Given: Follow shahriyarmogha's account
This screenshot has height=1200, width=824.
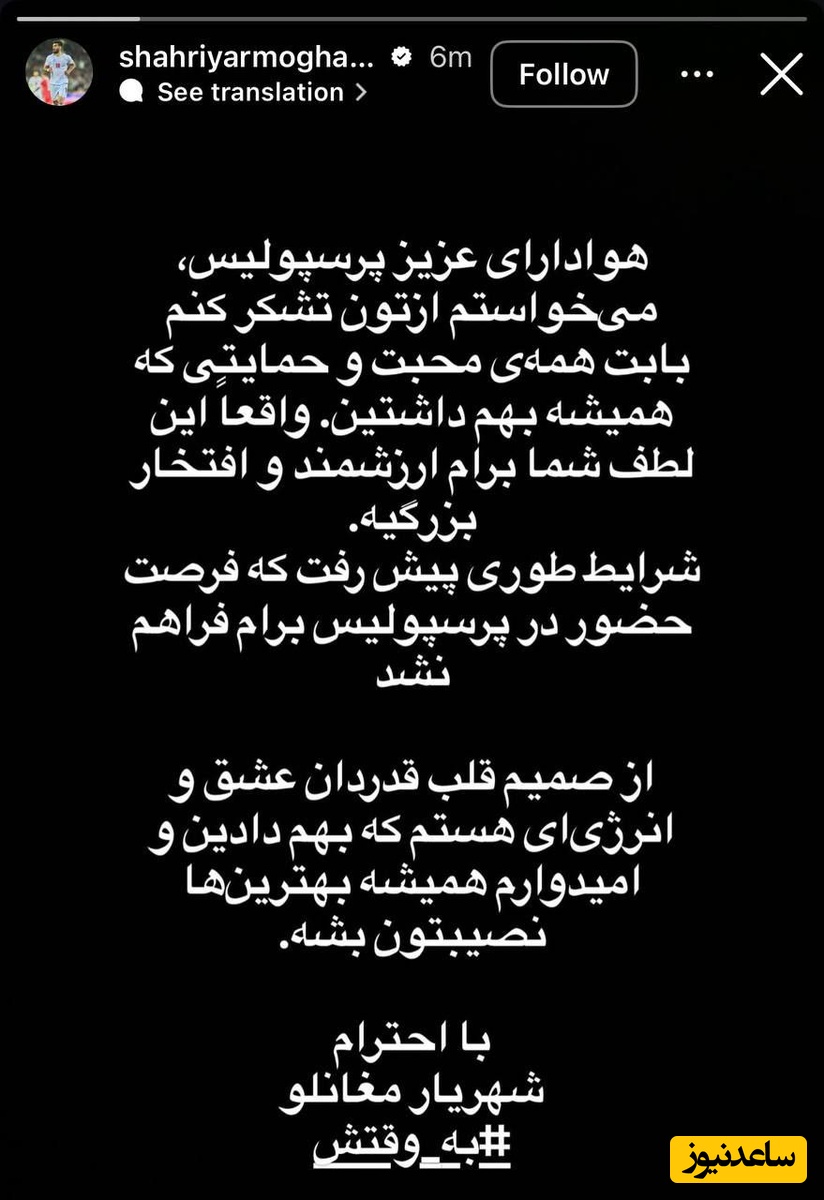Looking at the screenshot, I should pos(563,74).
